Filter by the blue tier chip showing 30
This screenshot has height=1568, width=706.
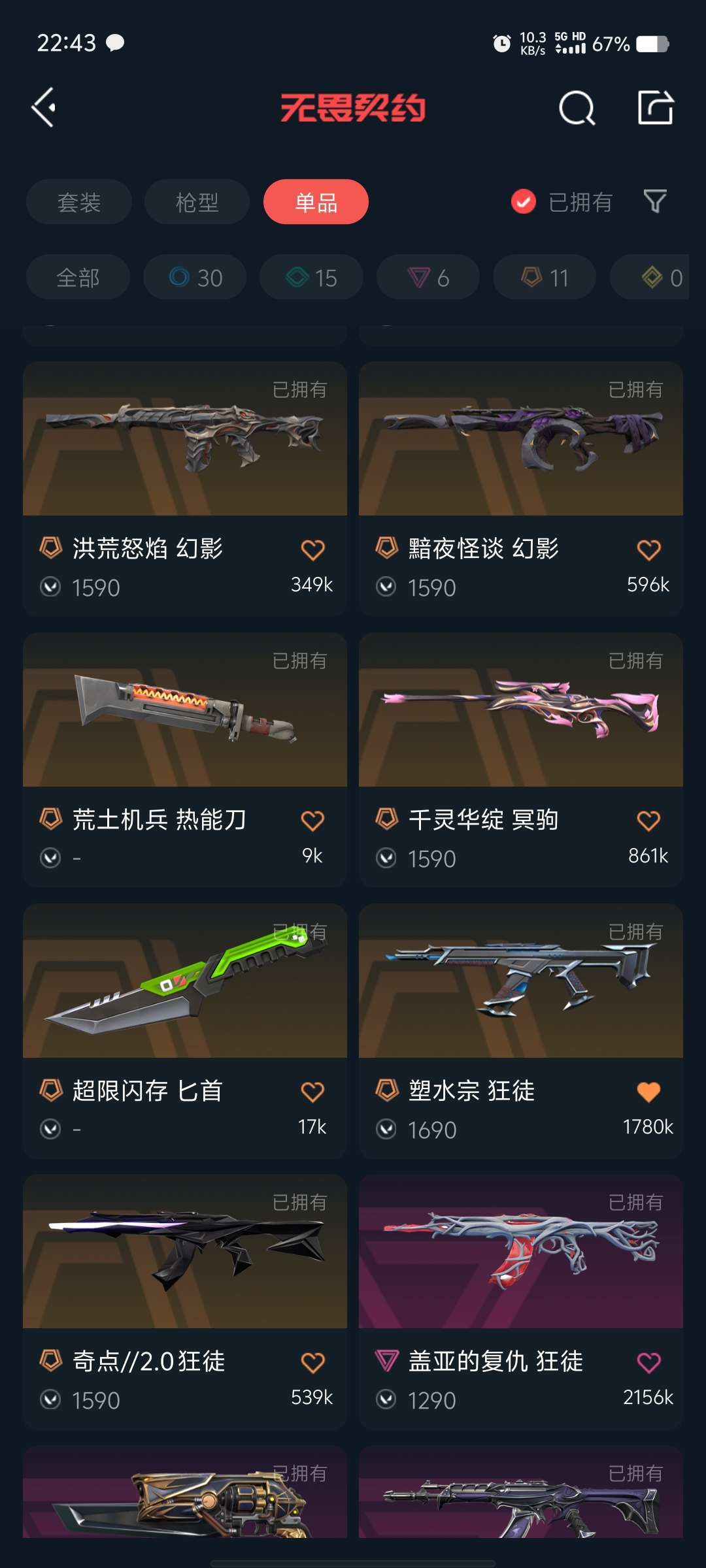(195, 278)
